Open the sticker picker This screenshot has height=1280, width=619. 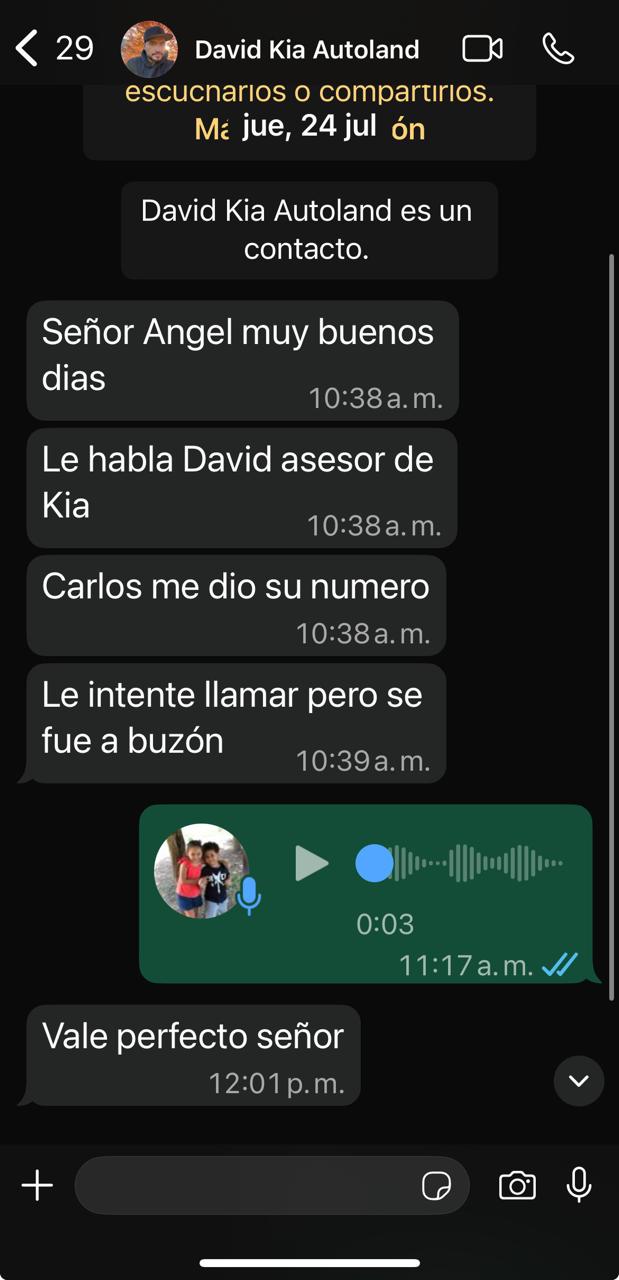pos(436,1186)
